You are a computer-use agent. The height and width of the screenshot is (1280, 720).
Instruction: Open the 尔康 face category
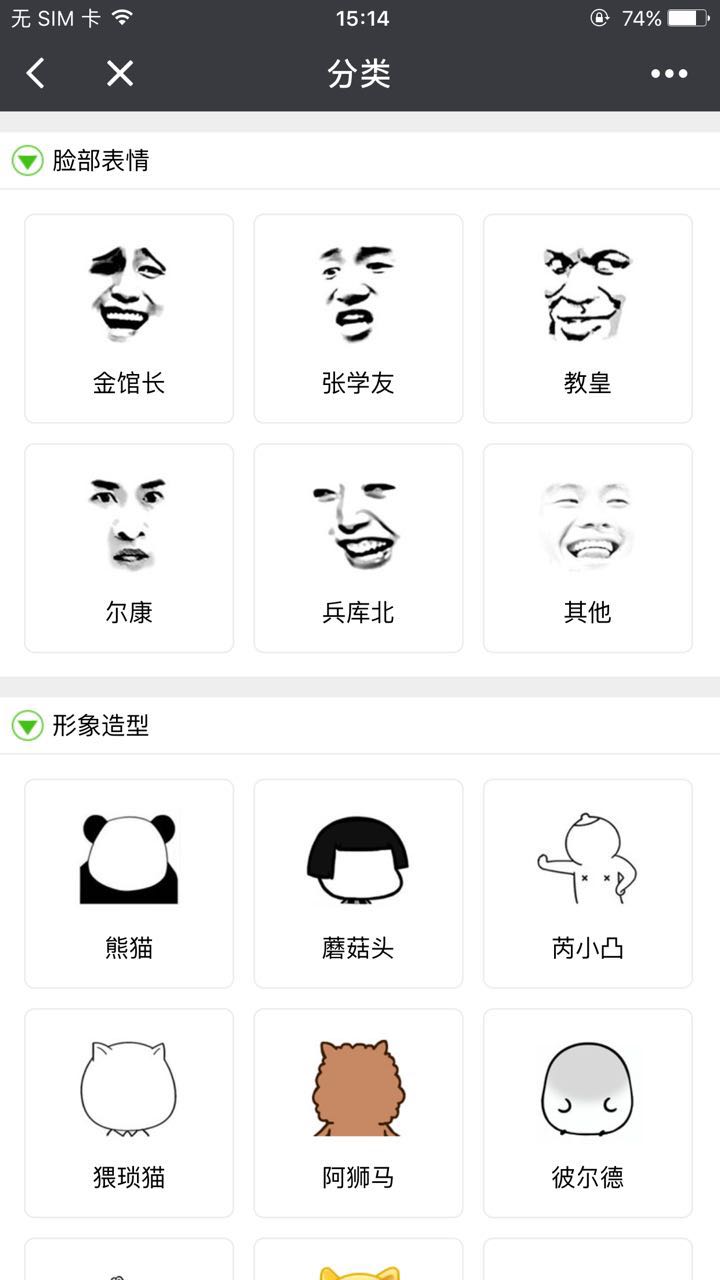[129, 548]
